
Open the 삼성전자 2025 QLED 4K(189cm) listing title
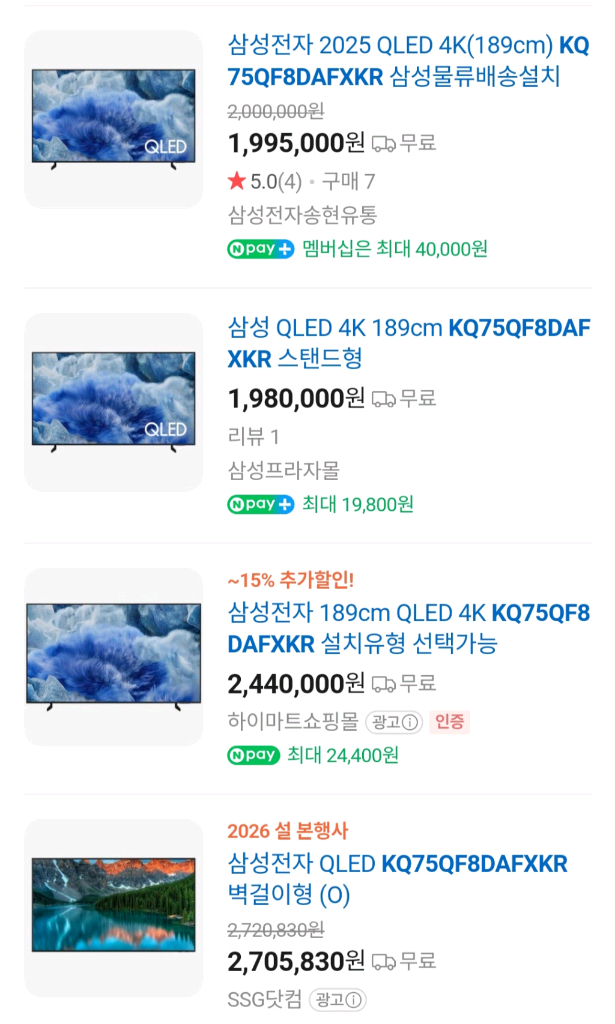point(408,60)
